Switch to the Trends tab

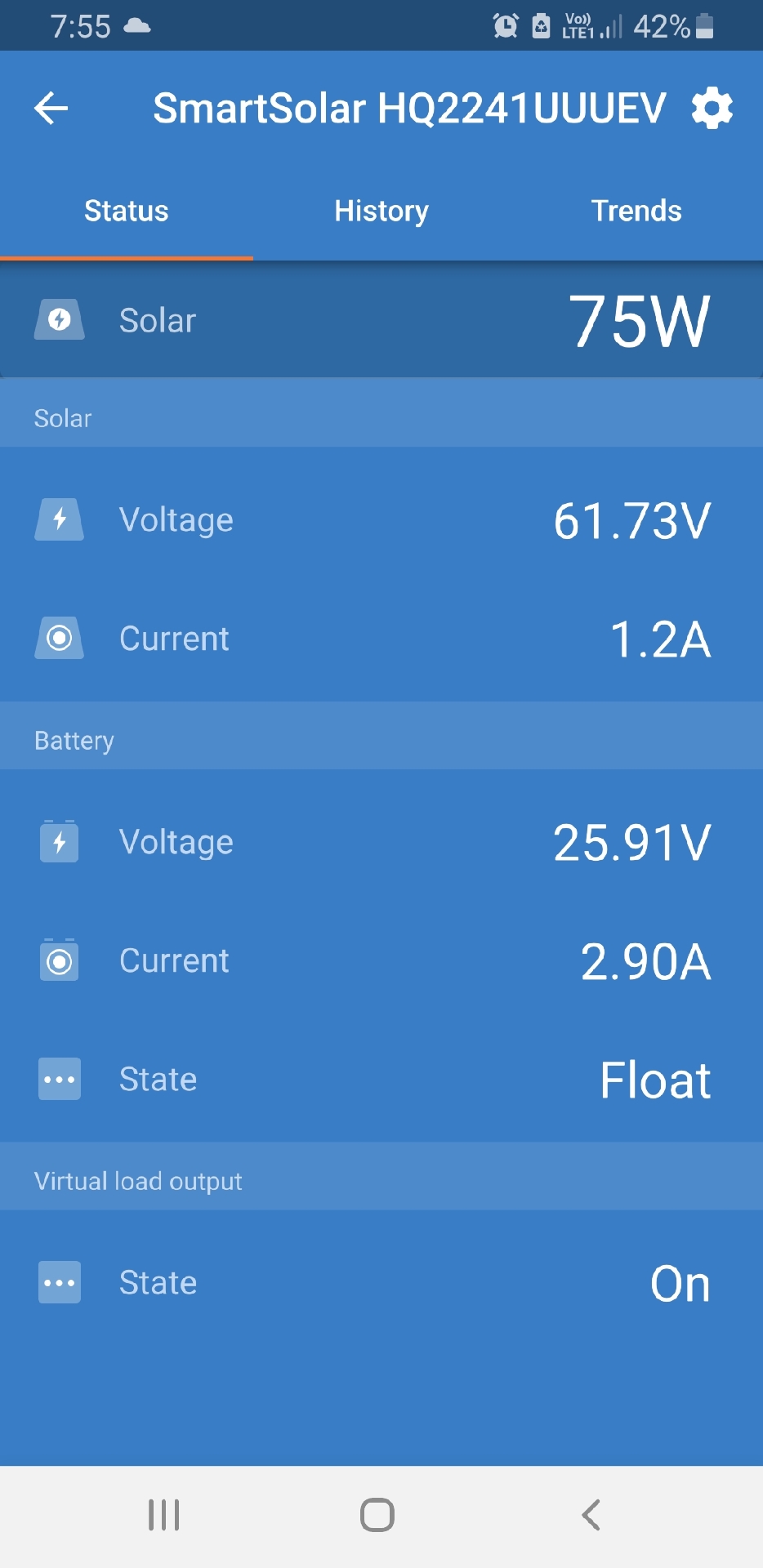[x=636, y=211]
